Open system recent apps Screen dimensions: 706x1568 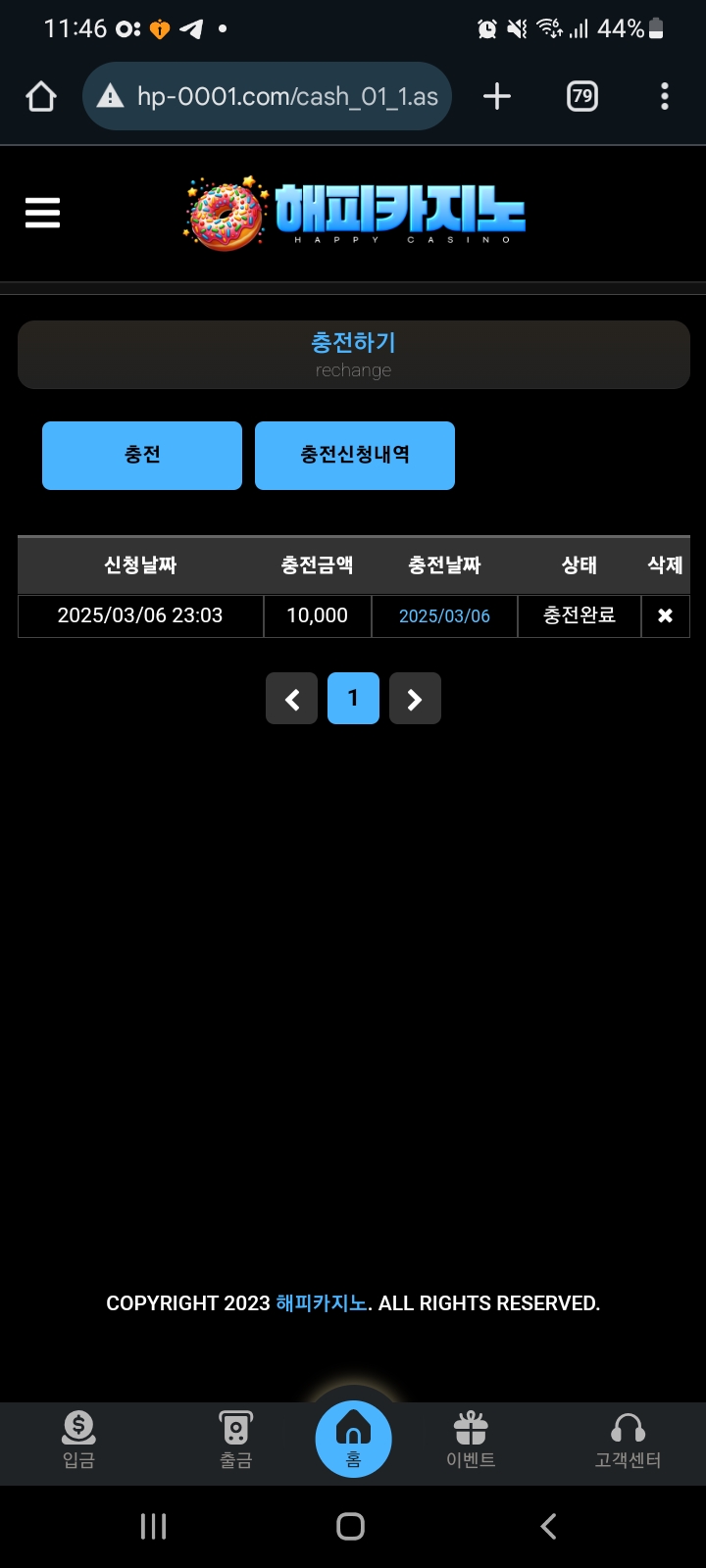pos(154,1526)
